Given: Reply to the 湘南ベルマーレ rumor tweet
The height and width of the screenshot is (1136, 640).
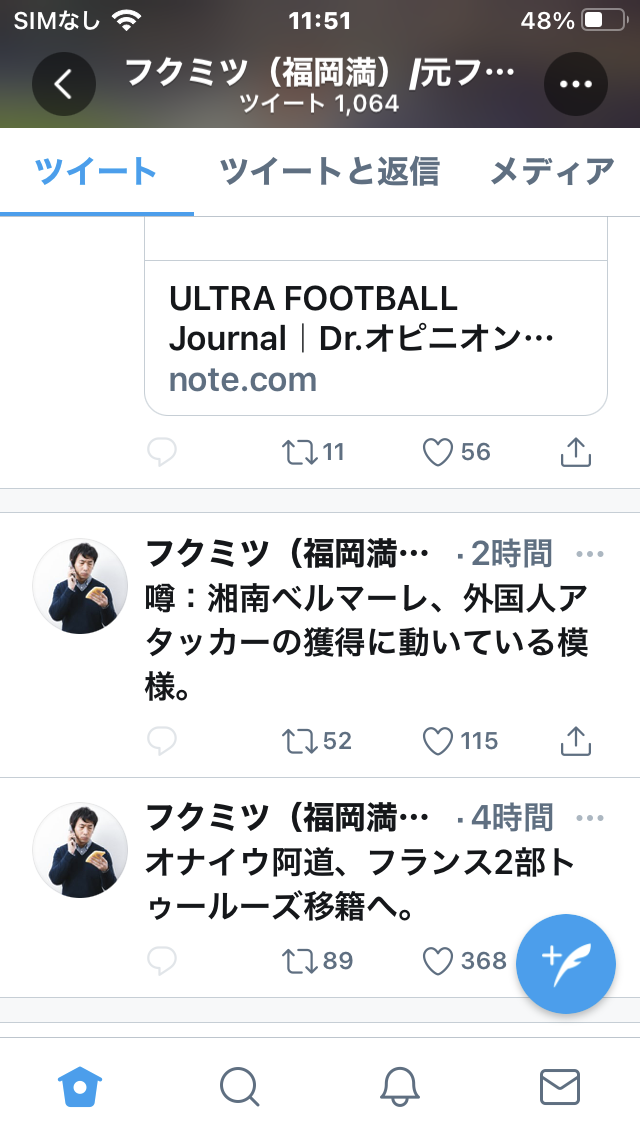Looking at the screenshot, I should tap(162, 741).
